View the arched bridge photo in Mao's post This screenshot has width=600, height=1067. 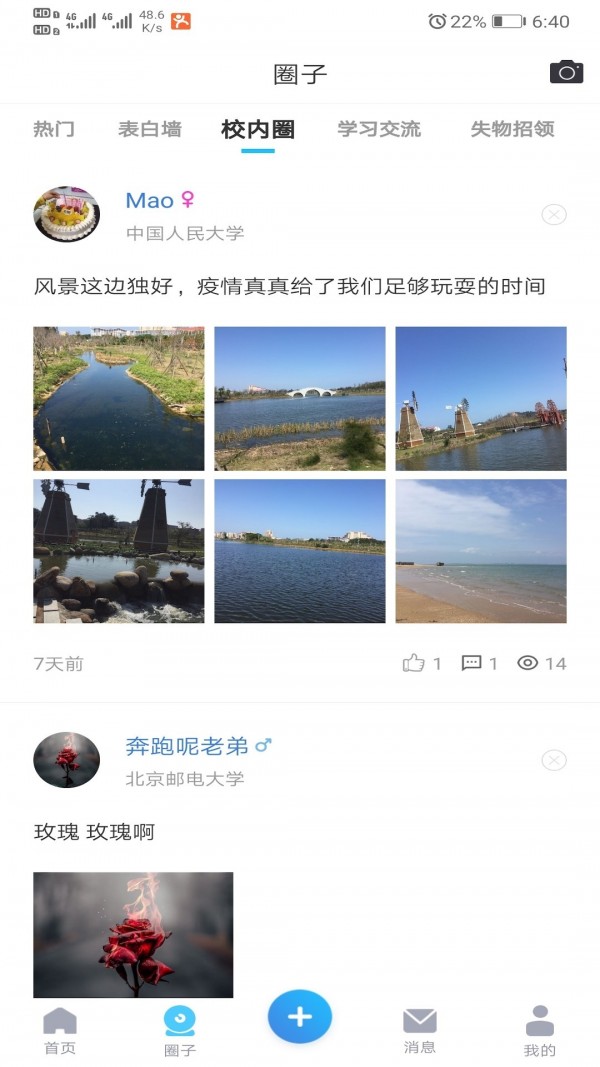tap(300, 398)
